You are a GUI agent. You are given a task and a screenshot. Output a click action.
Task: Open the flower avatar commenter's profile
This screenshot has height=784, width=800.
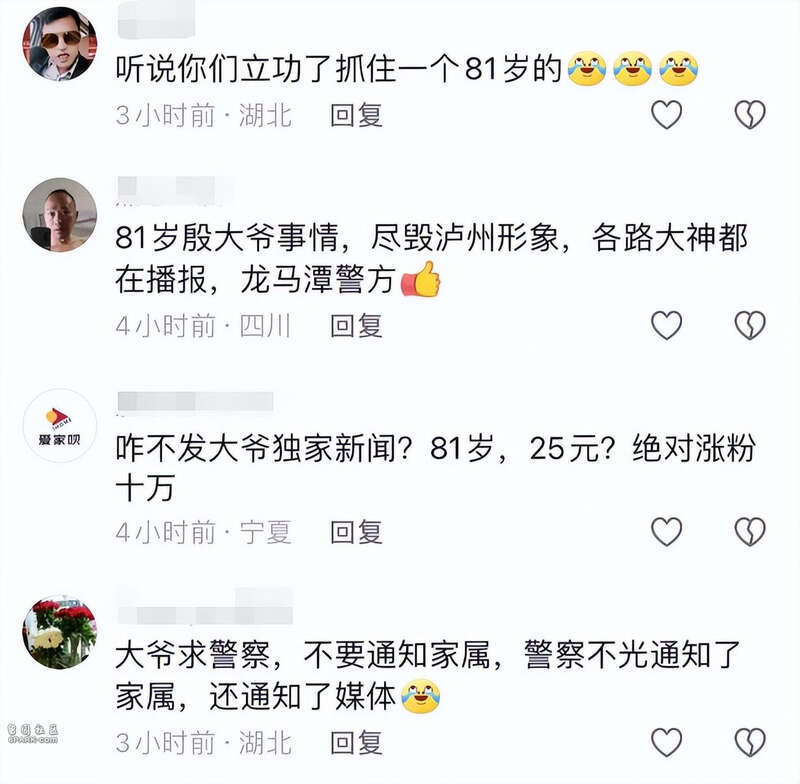[x=59, y=632]
